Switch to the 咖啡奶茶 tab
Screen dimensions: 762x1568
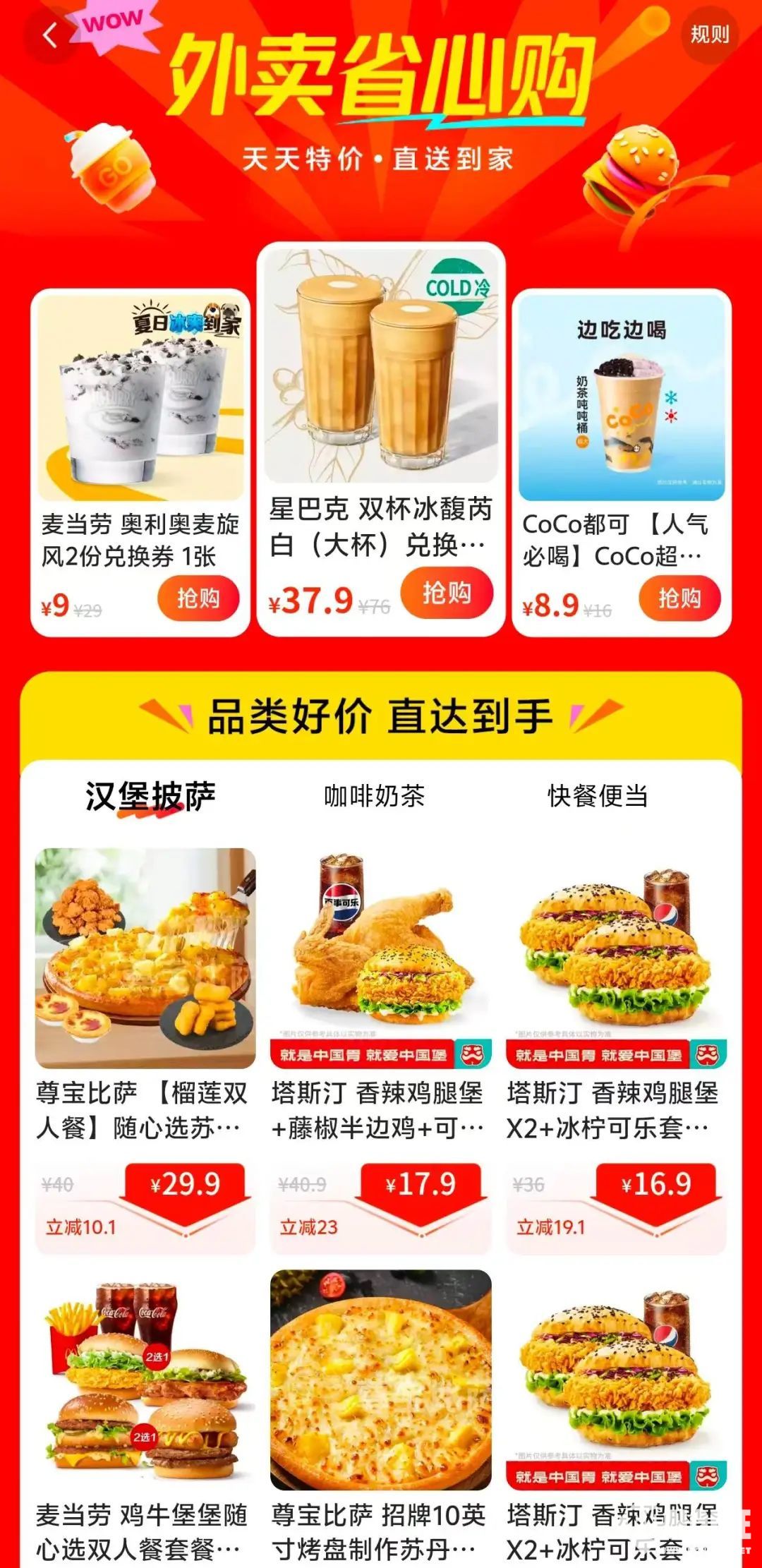pyautogui.click(x=374, y=797)
